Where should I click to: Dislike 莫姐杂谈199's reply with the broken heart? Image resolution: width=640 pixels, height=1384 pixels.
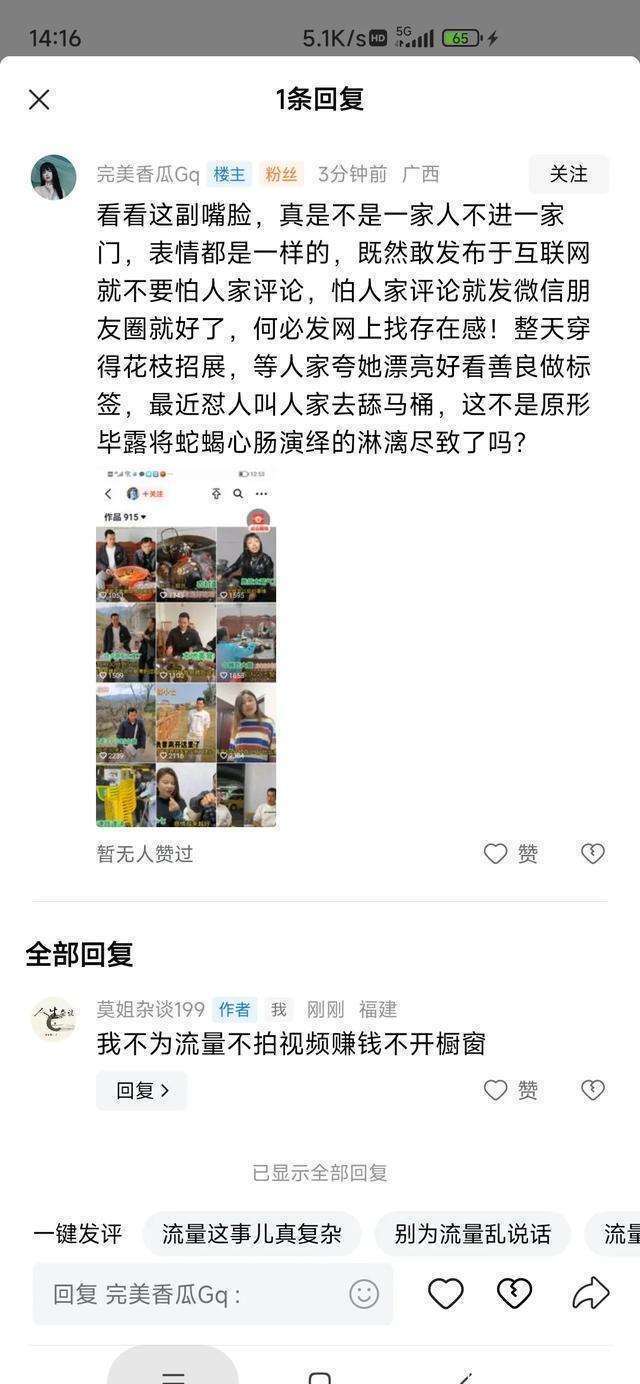[593, 1090]
